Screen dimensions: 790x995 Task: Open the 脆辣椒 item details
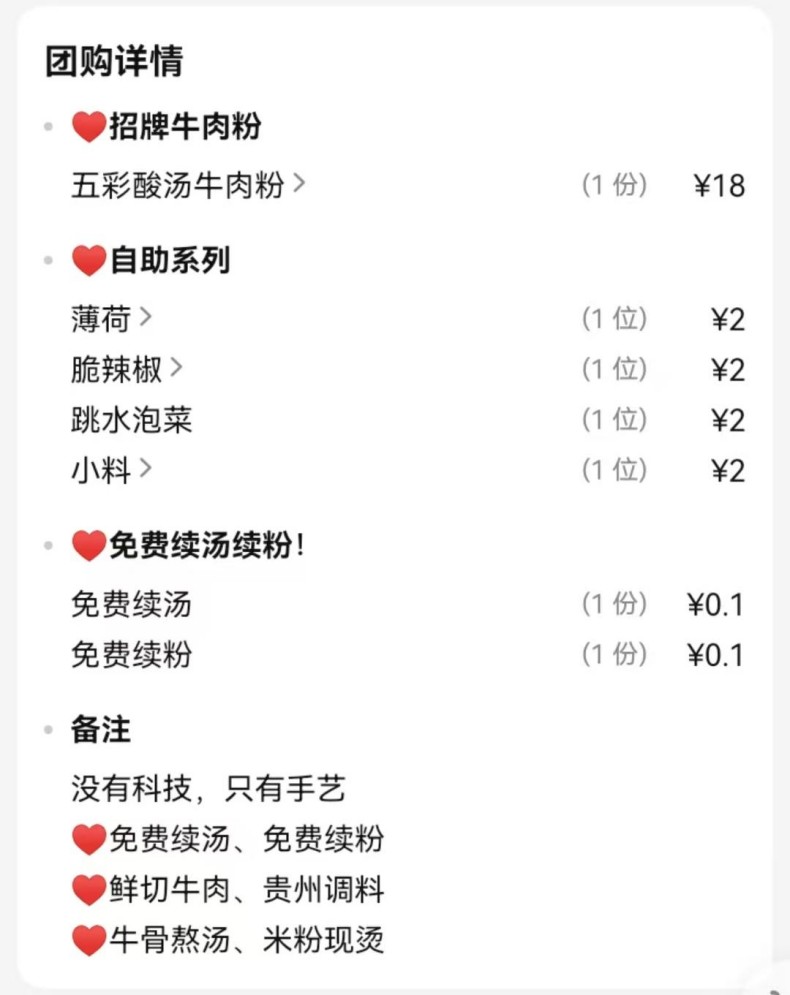tap(127, 369)
